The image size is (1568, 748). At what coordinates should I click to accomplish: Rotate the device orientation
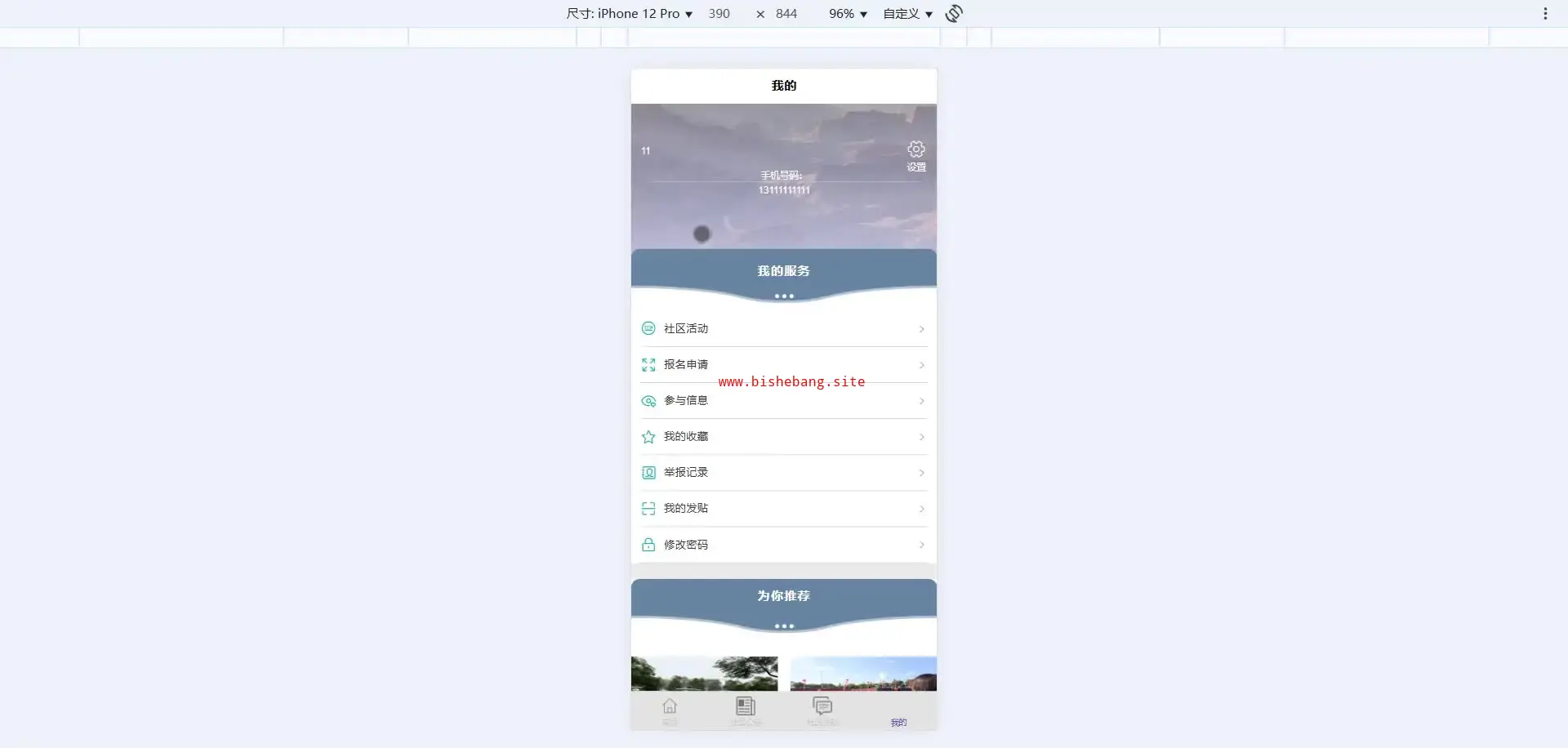pyautogui.click(x=954, y=14)
